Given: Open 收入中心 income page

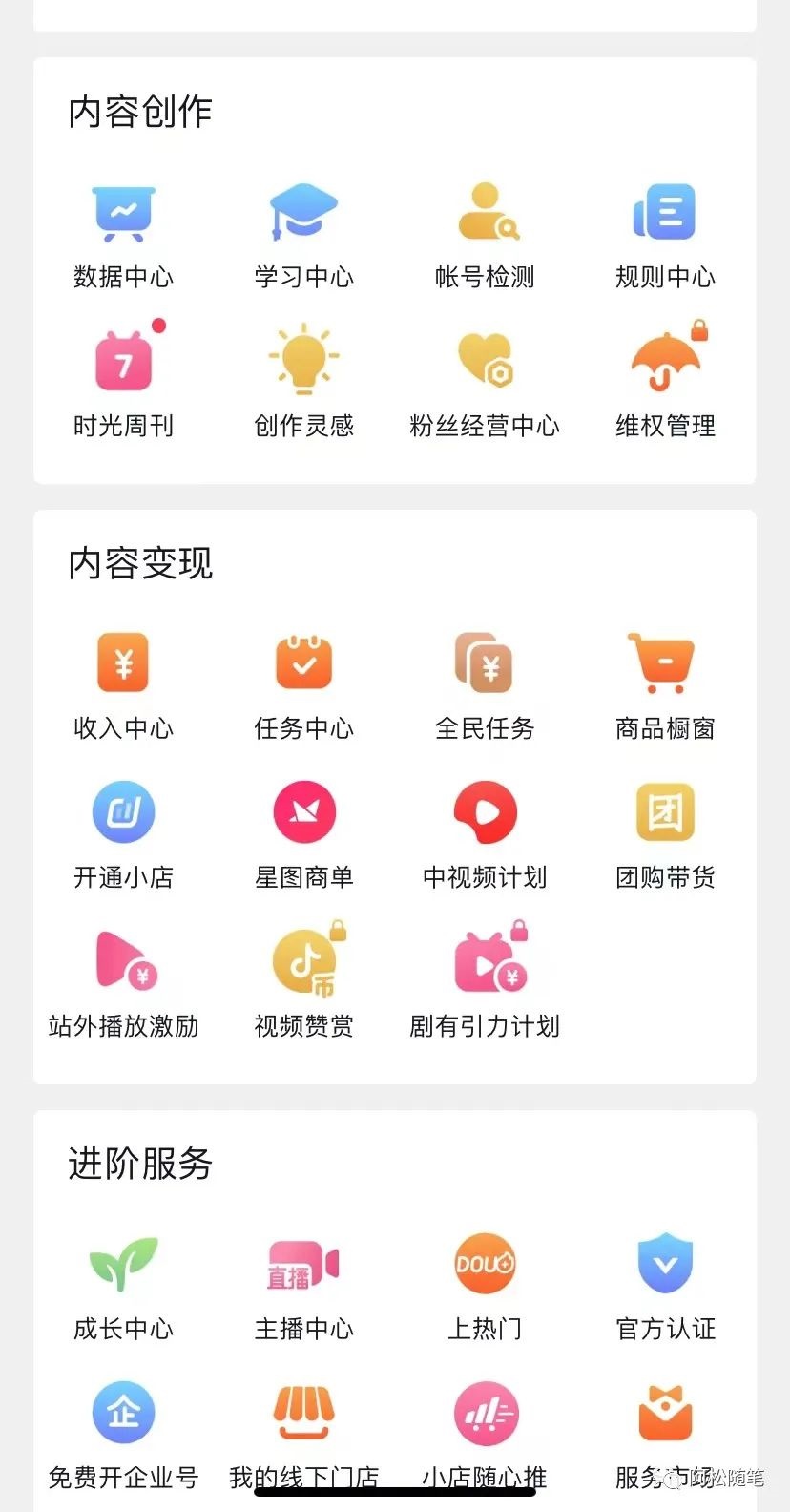Looking at the screenshot, I should coord(123,663).
